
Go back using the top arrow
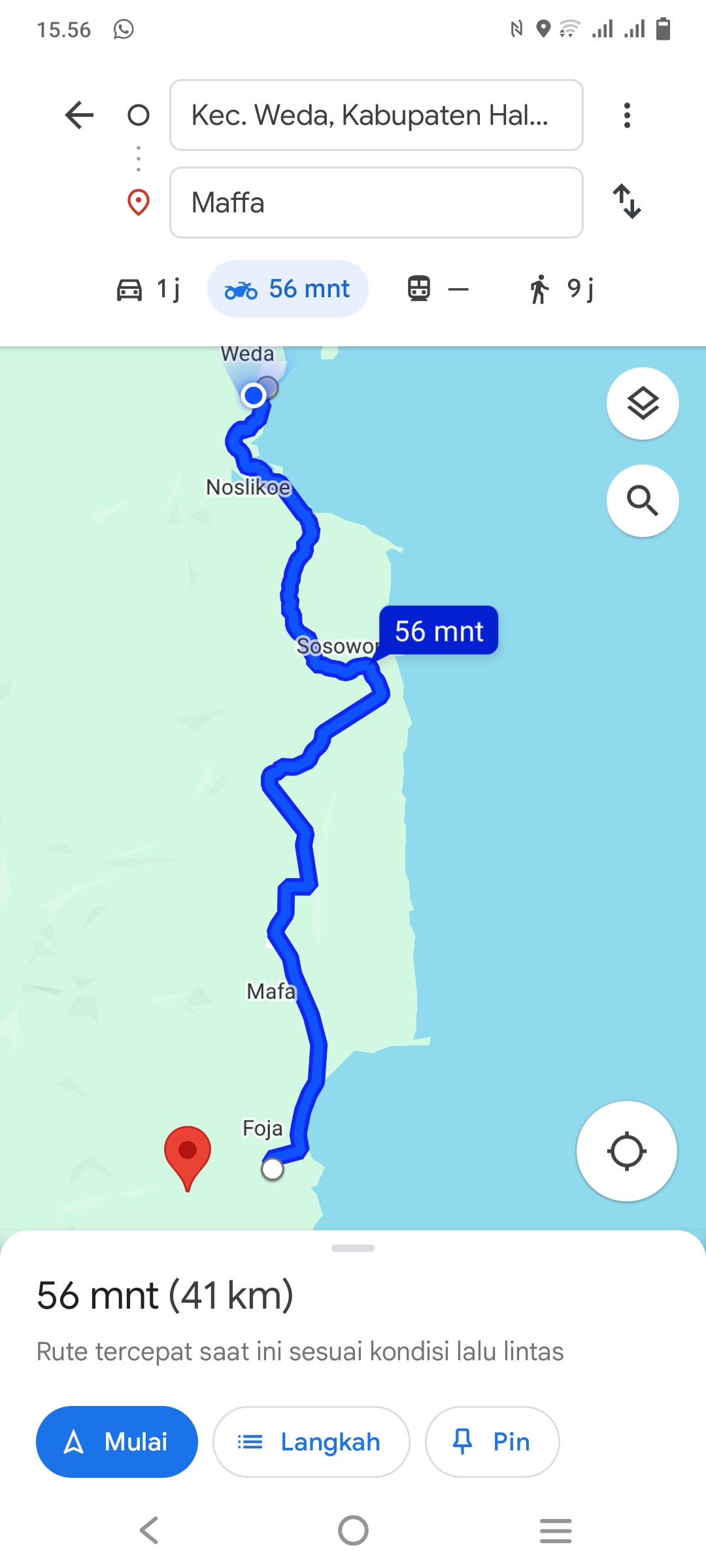pyautogui.click(x=80, y=116)
